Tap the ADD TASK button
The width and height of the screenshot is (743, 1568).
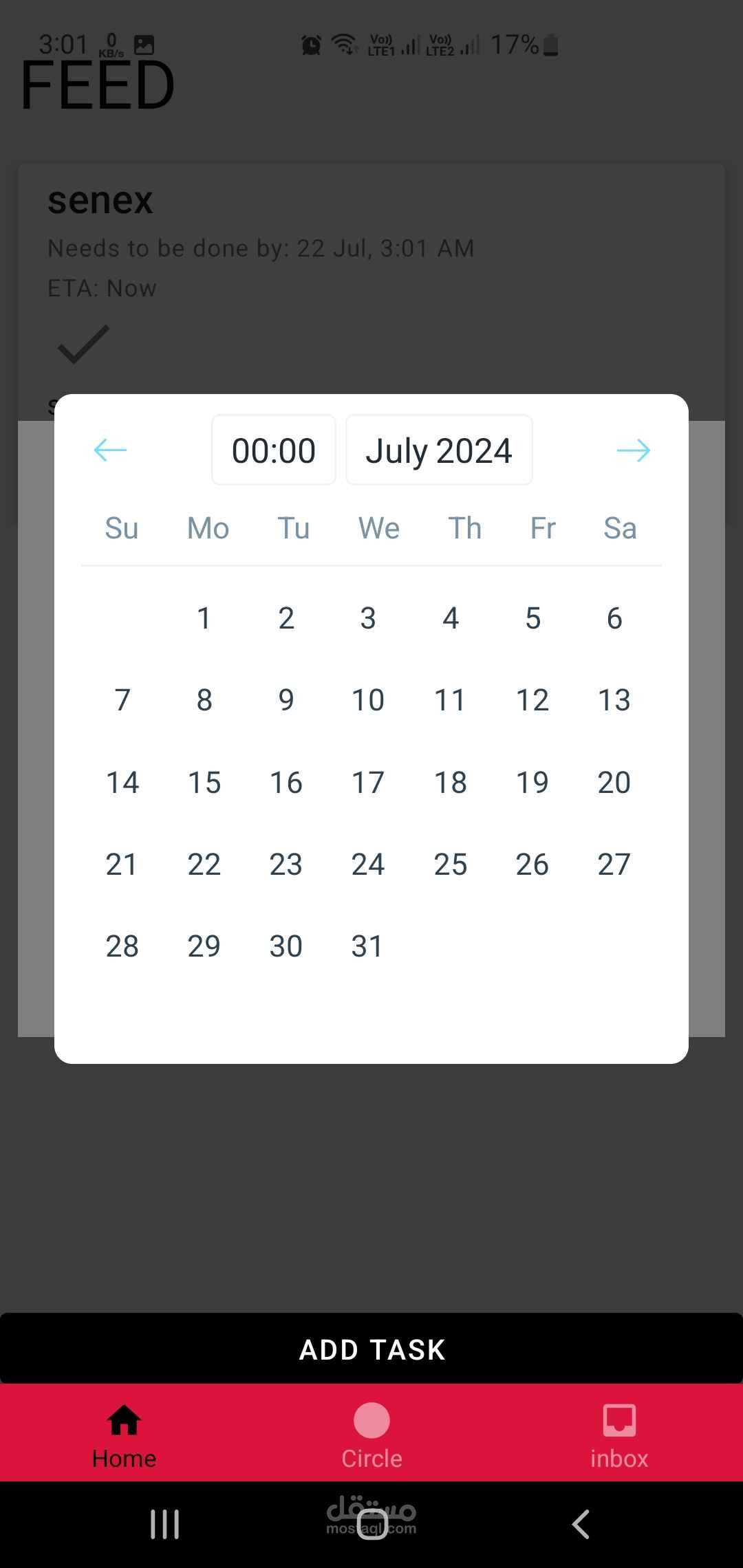371,1349
